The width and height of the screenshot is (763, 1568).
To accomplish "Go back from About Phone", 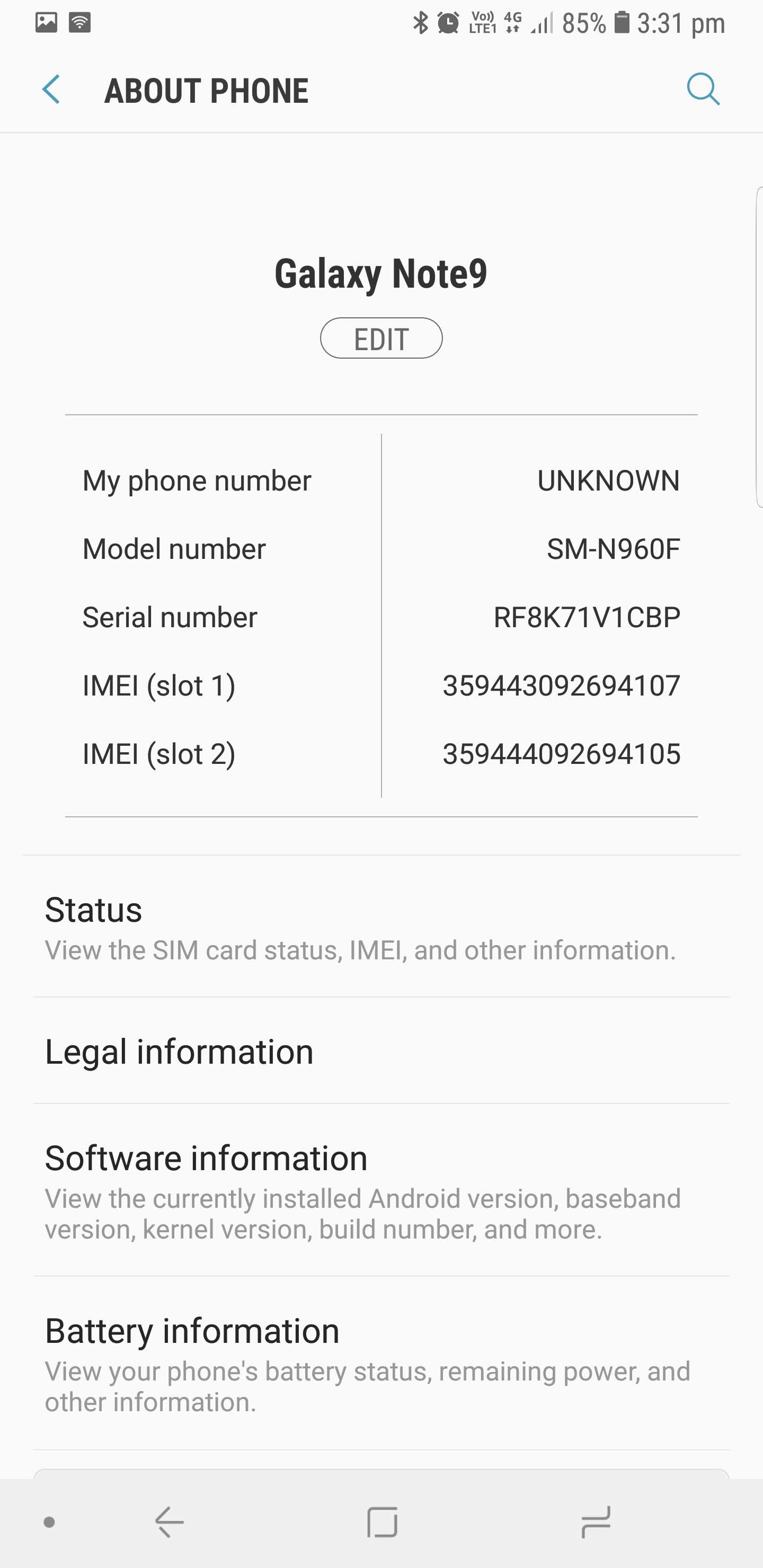I will pyautogui.click(x=51, y=90).
